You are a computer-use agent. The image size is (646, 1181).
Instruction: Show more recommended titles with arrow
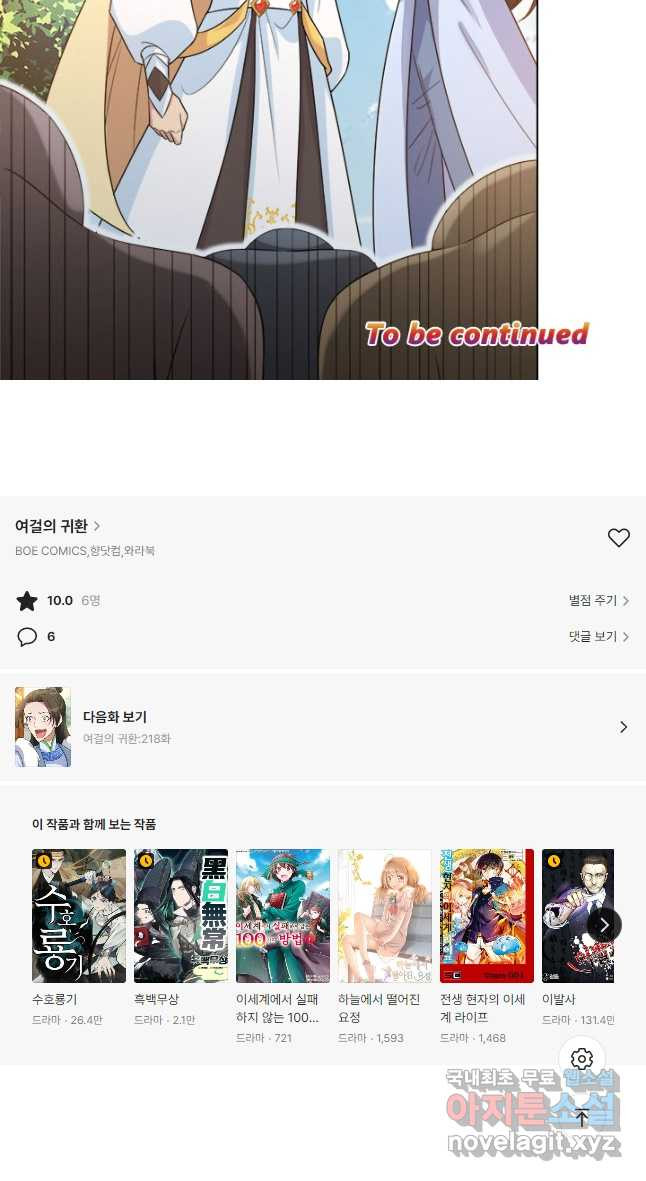pos(604,925)
